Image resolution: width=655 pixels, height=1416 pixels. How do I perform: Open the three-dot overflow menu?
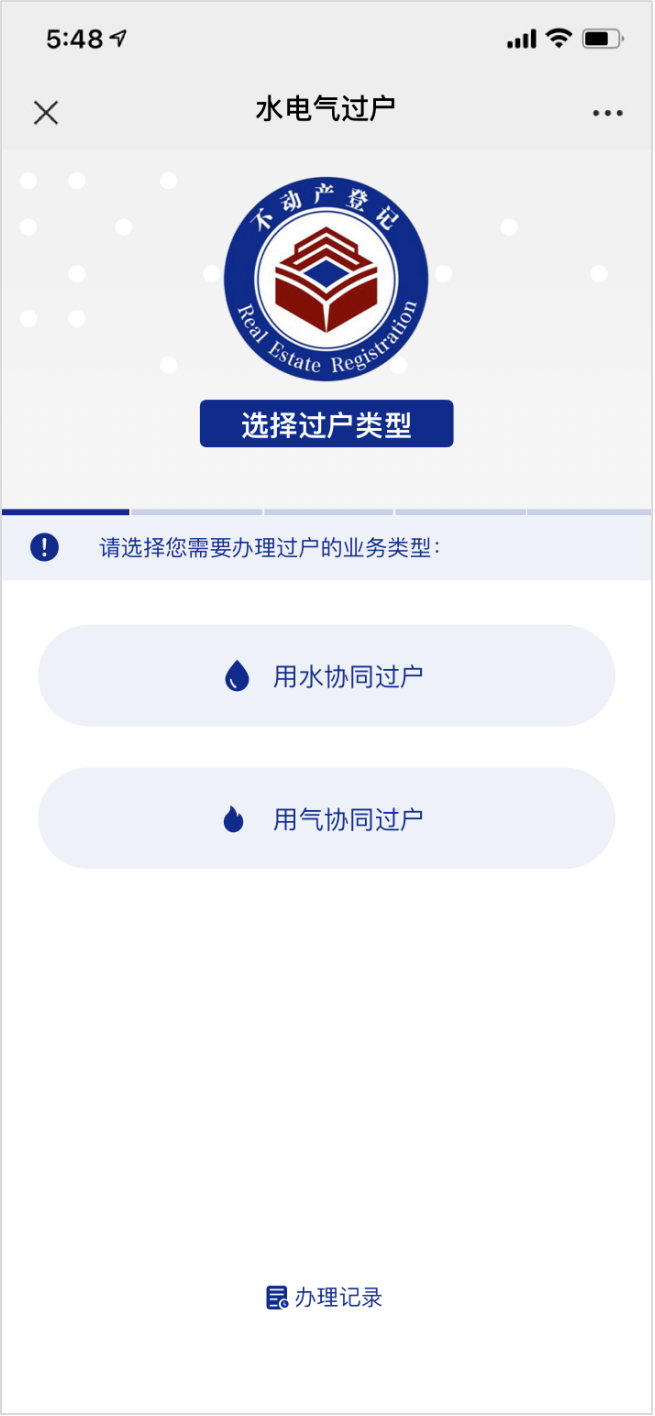[607, 113]
